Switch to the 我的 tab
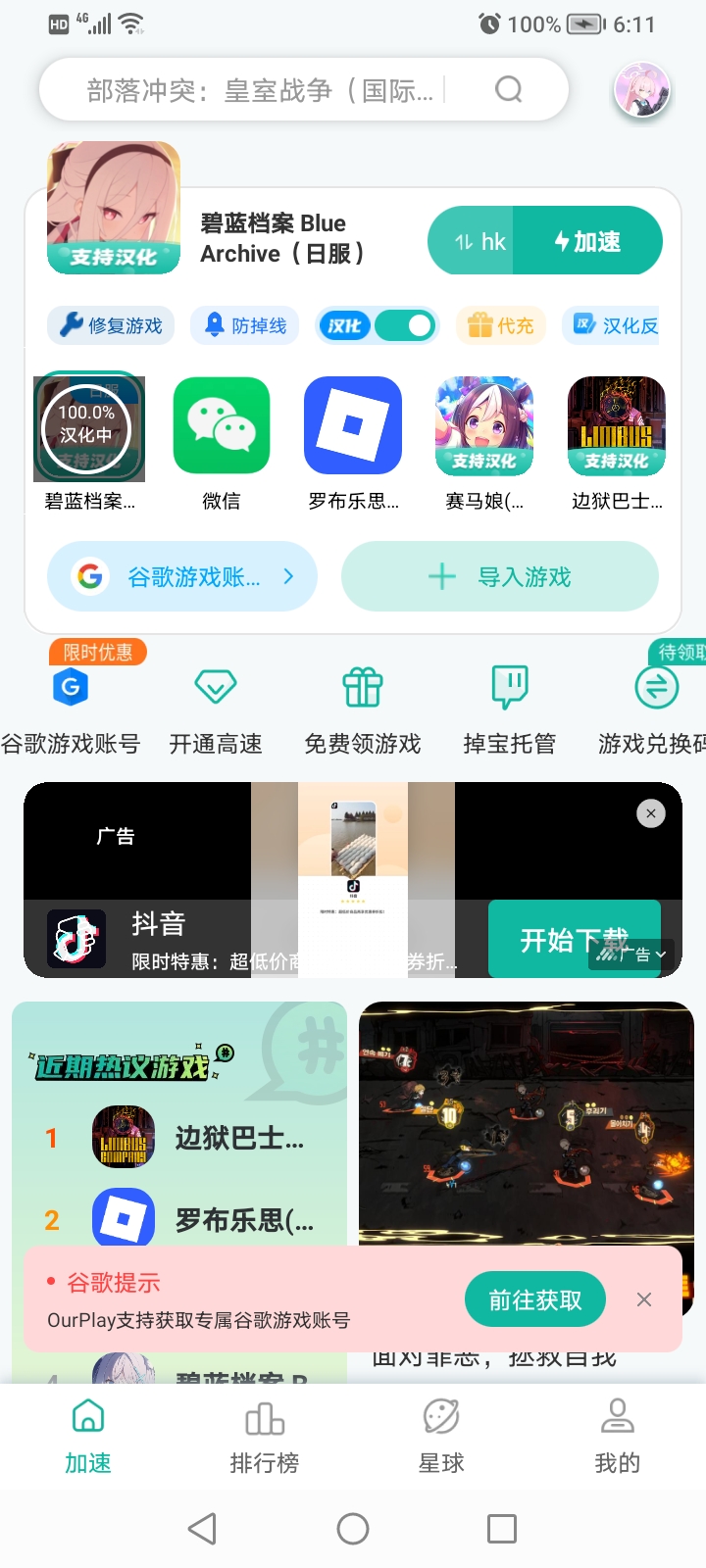This screenshot has height=1568, width=706. [617, 1436]
